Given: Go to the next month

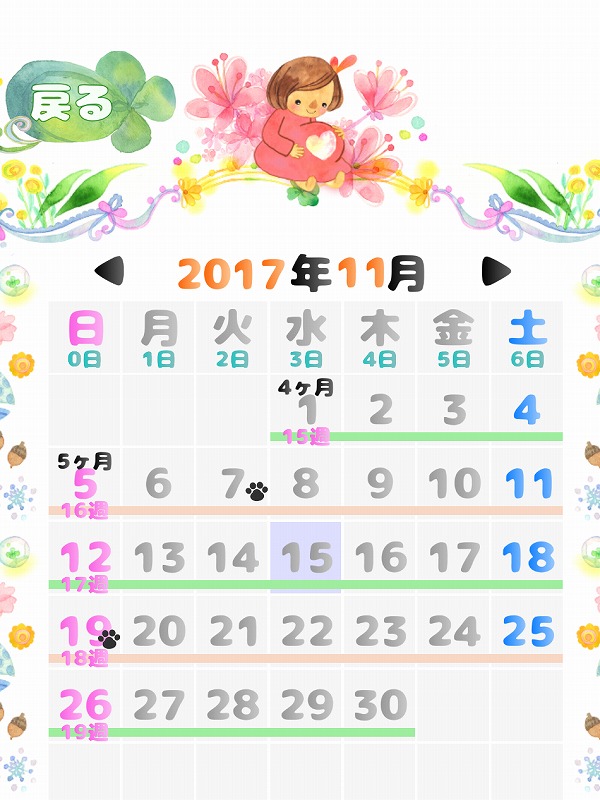Looking at the screenshot, I should [x=495, y=271].
